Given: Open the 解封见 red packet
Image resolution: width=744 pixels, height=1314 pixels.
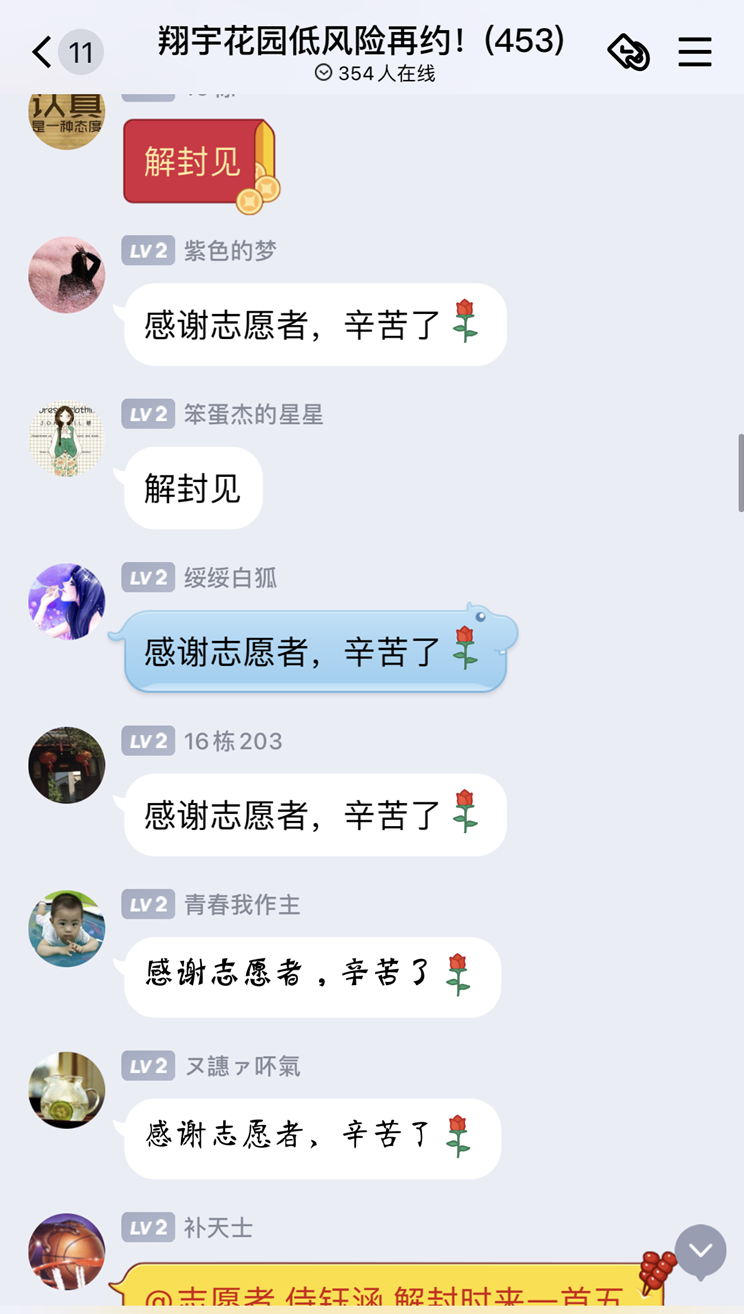Looking at the screenshot, I should (x=197, y=162).
